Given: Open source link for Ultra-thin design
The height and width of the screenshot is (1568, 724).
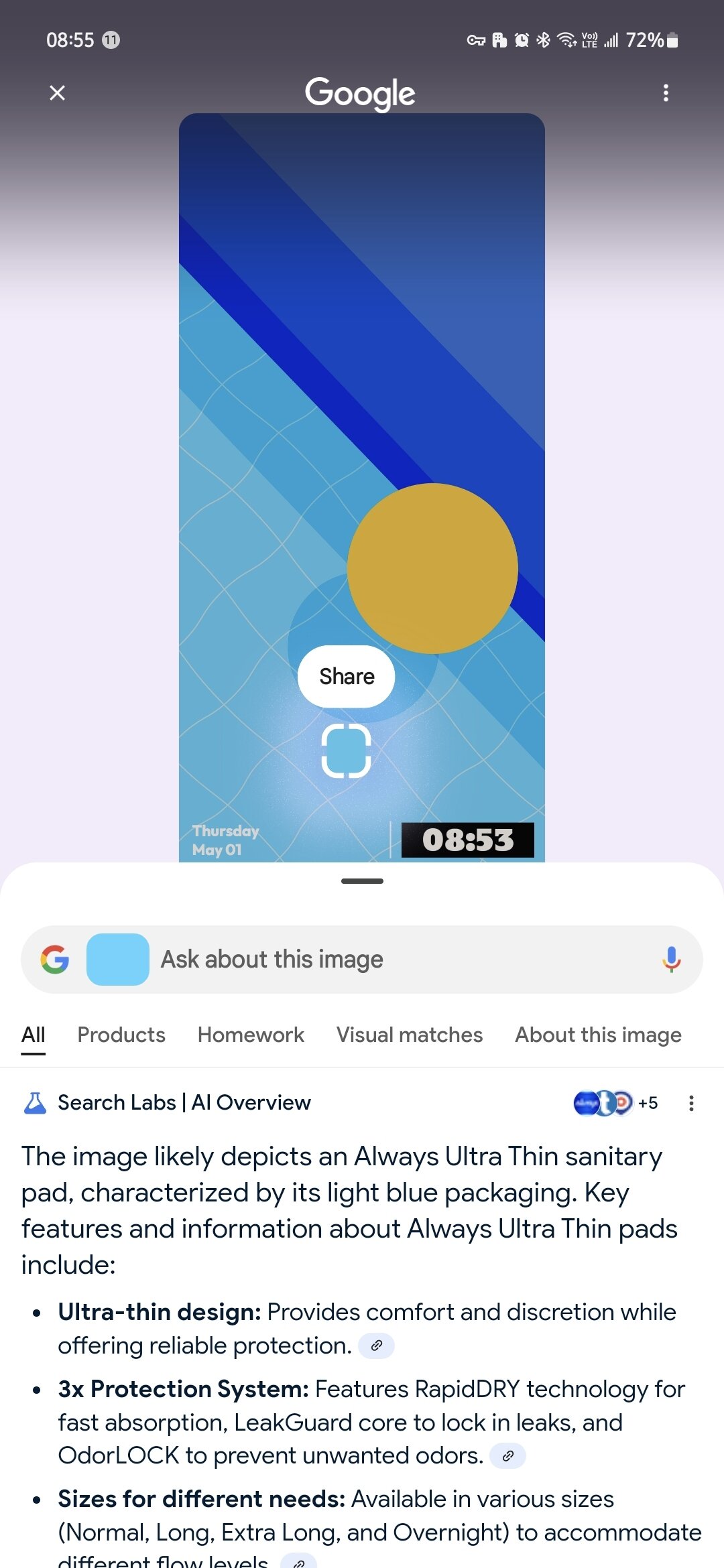Looking at the screenshot, I should [377, 1346].
